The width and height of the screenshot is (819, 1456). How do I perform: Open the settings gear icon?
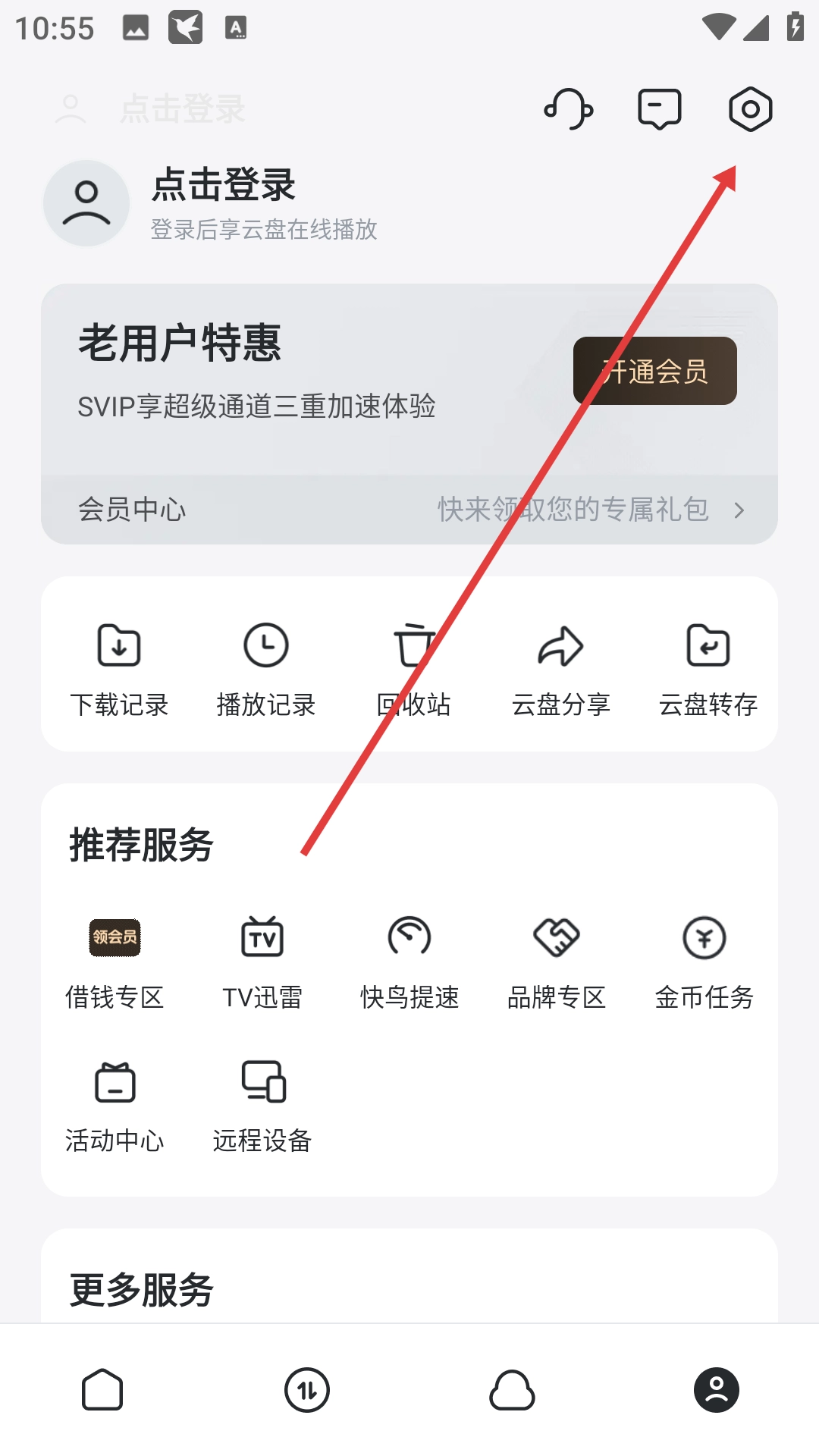coord(750,110)
